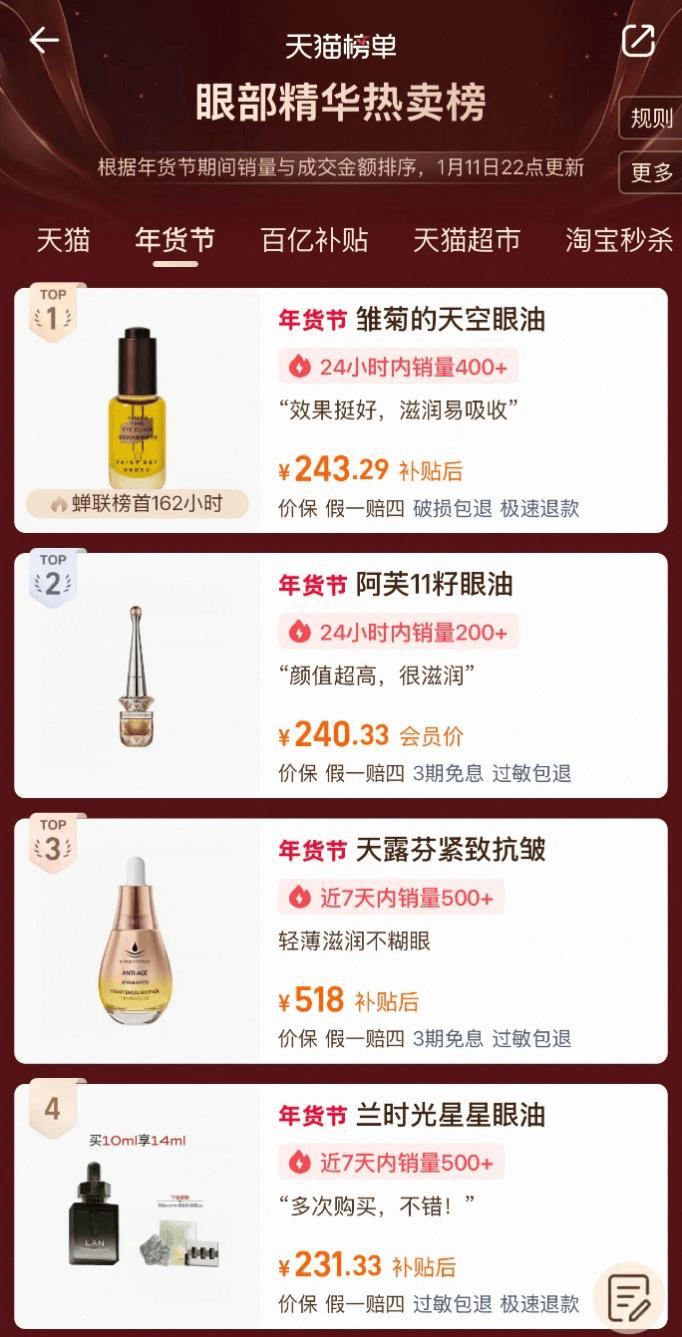Viewport: 682px width, 1337px height.
Task: Switch to the 百亿补贴 tab
Action: [x=314, y=241]
